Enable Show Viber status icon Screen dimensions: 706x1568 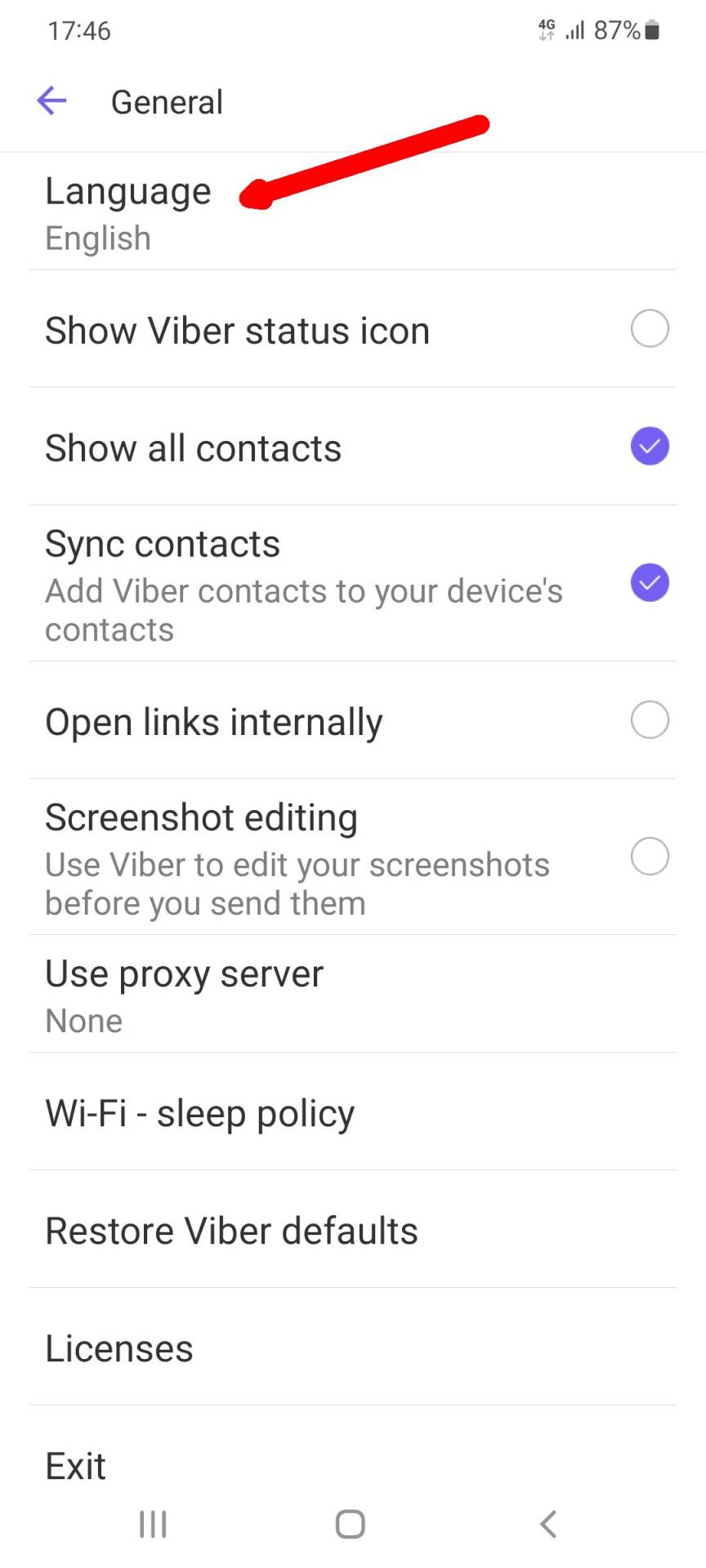tap(650, 329)
